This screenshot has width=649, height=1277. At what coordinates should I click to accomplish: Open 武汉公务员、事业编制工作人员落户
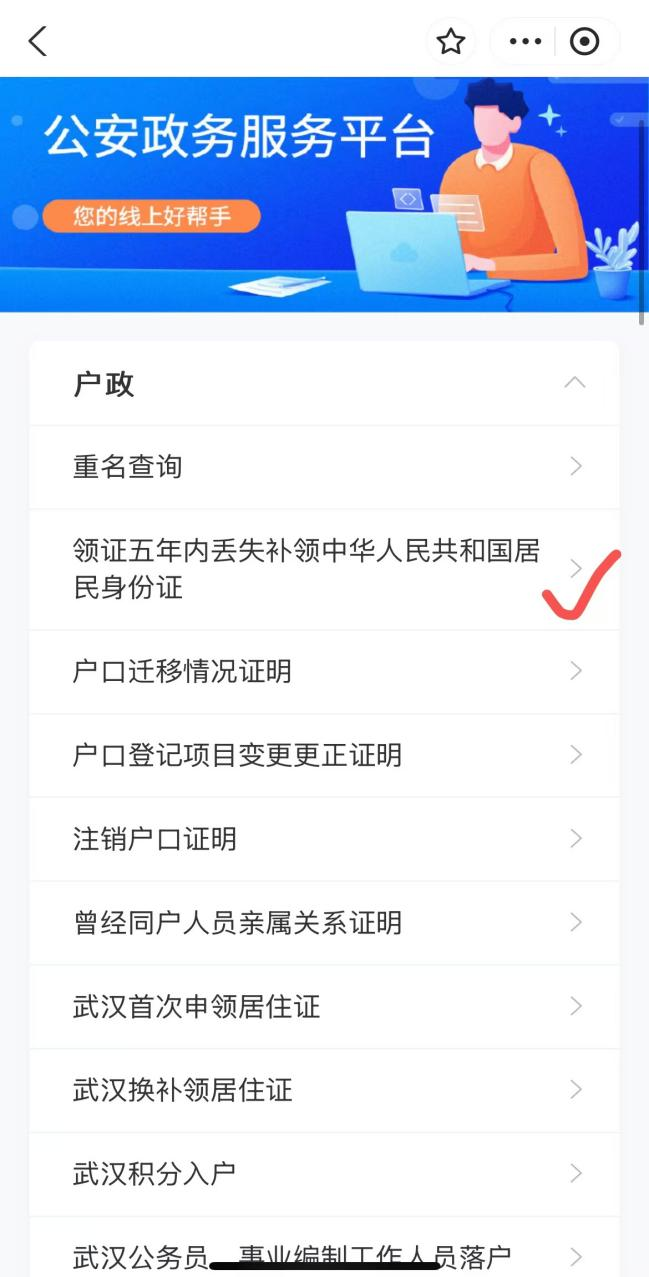[x=324, y=1254]
